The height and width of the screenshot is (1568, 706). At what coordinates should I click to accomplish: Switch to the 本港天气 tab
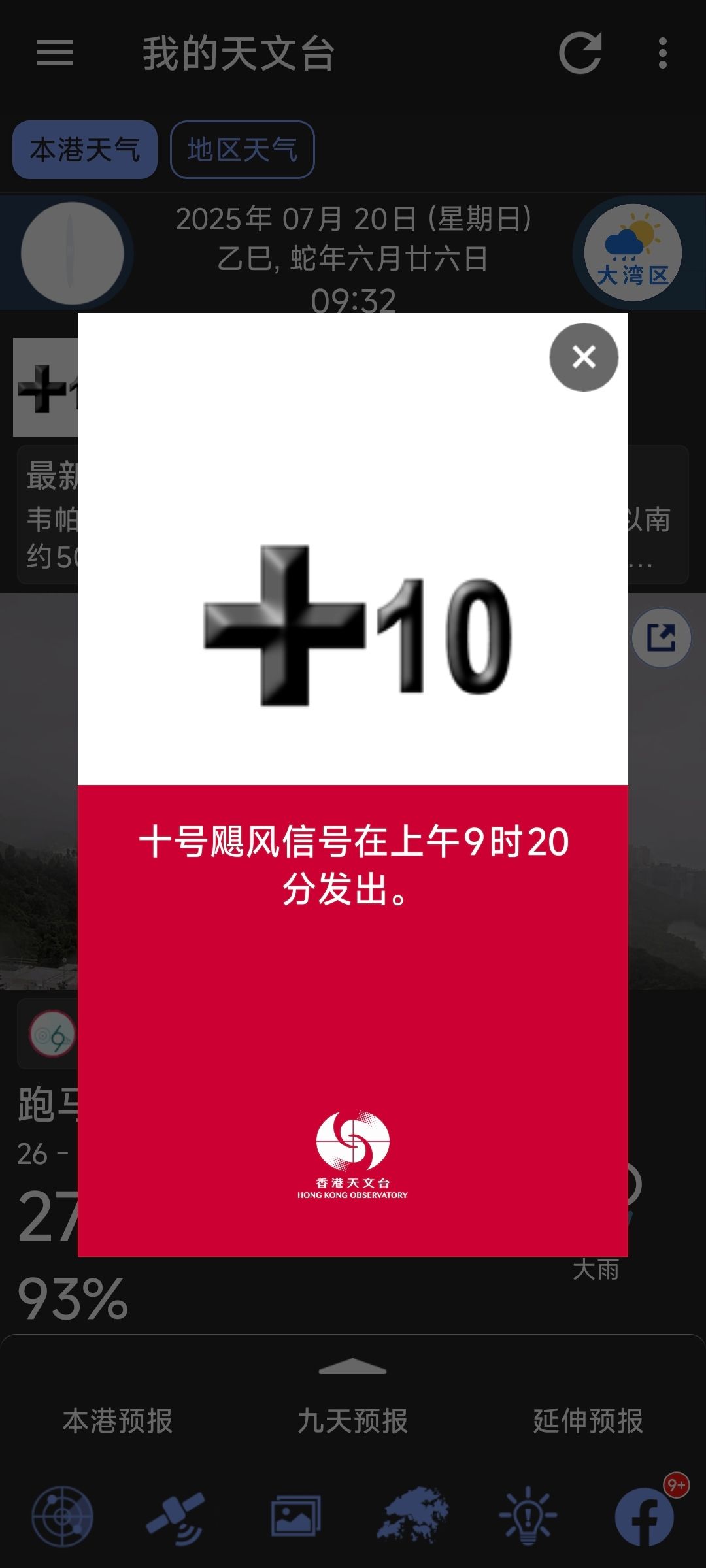(x=85, y=150)
